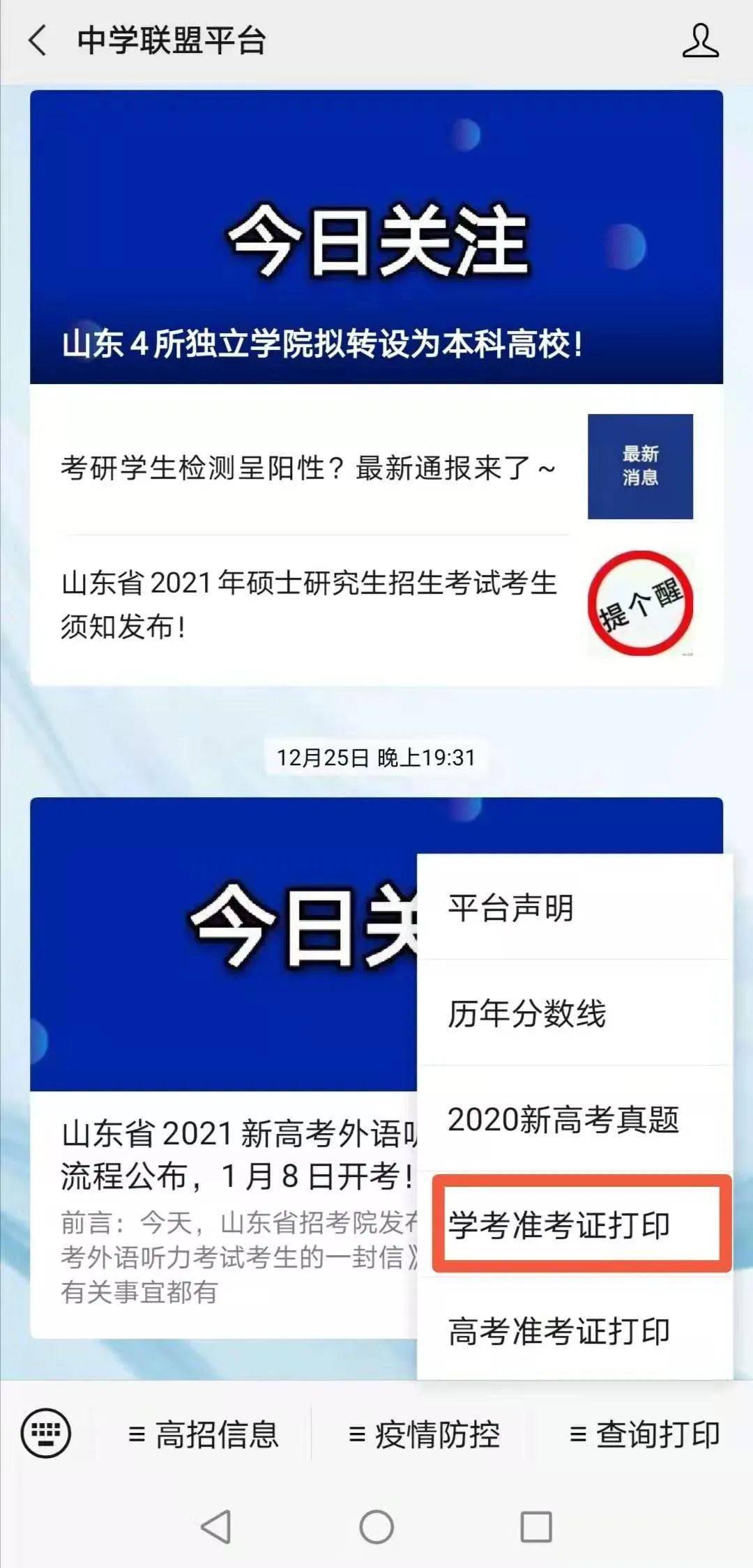Open the account profile icon
Image resolution: width=753 pixels, height=1568 pixels.
[x=699, y=40]
